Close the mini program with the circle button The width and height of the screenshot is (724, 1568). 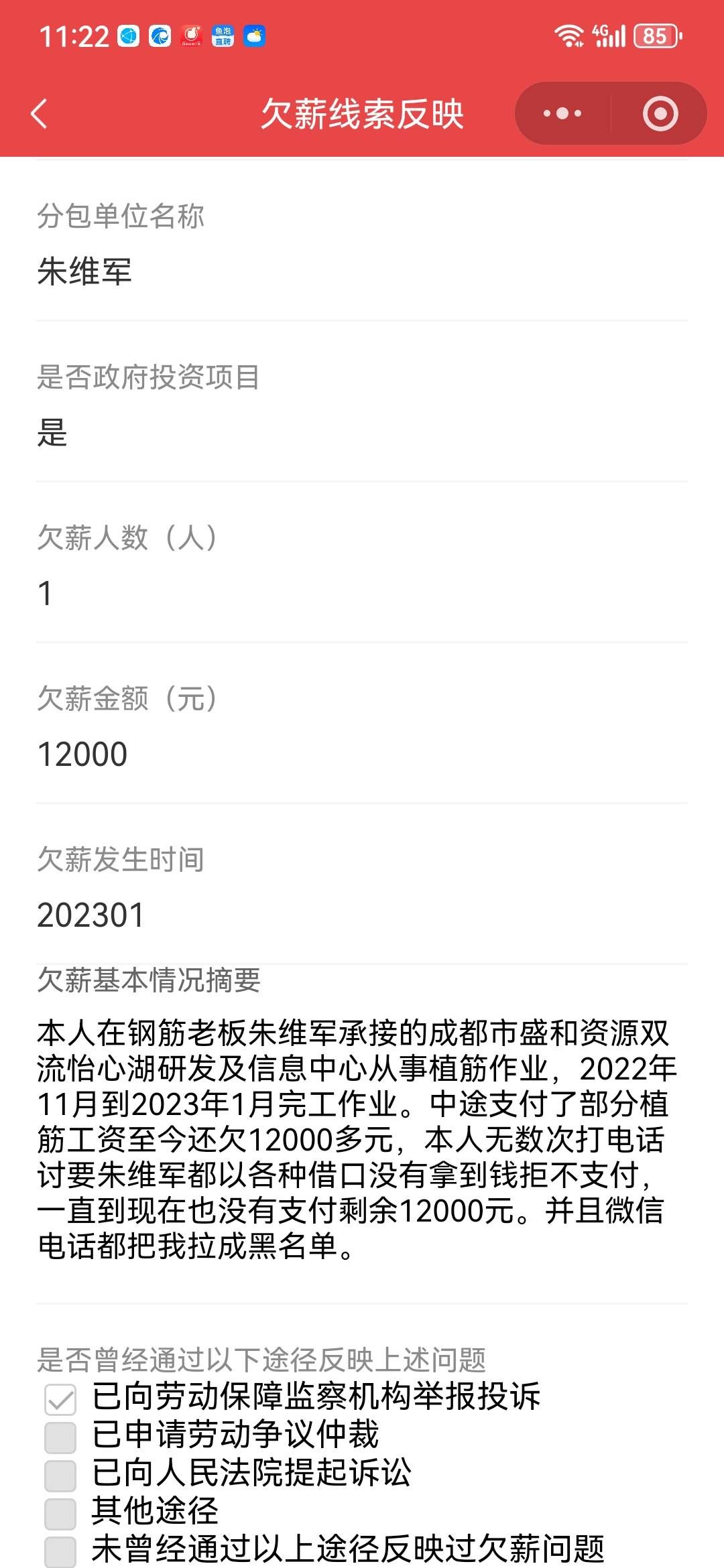pos(660,114)
